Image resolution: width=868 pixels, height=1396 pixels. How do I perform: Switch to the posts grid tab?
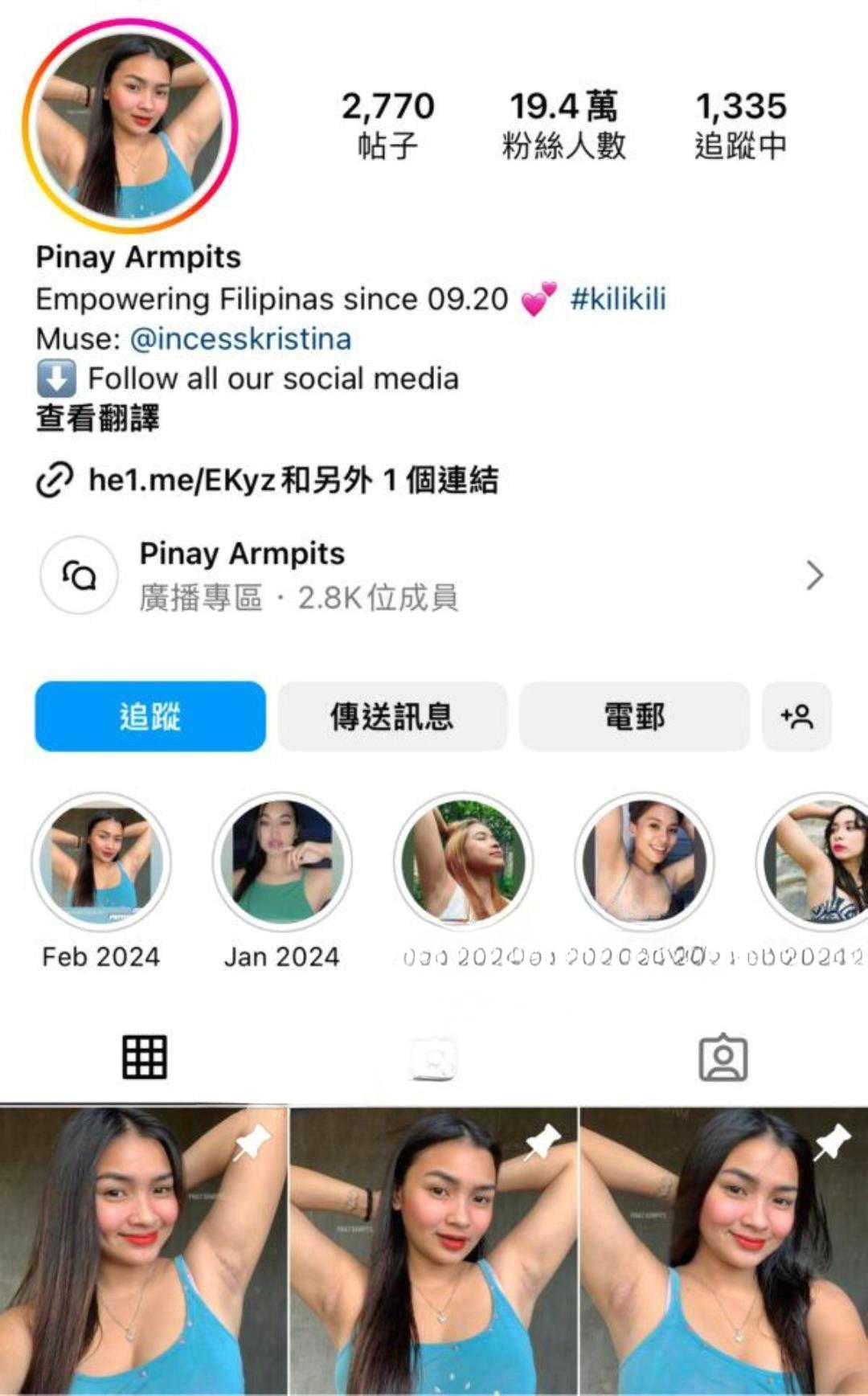pyautogui.click(x=145, y=1057)
